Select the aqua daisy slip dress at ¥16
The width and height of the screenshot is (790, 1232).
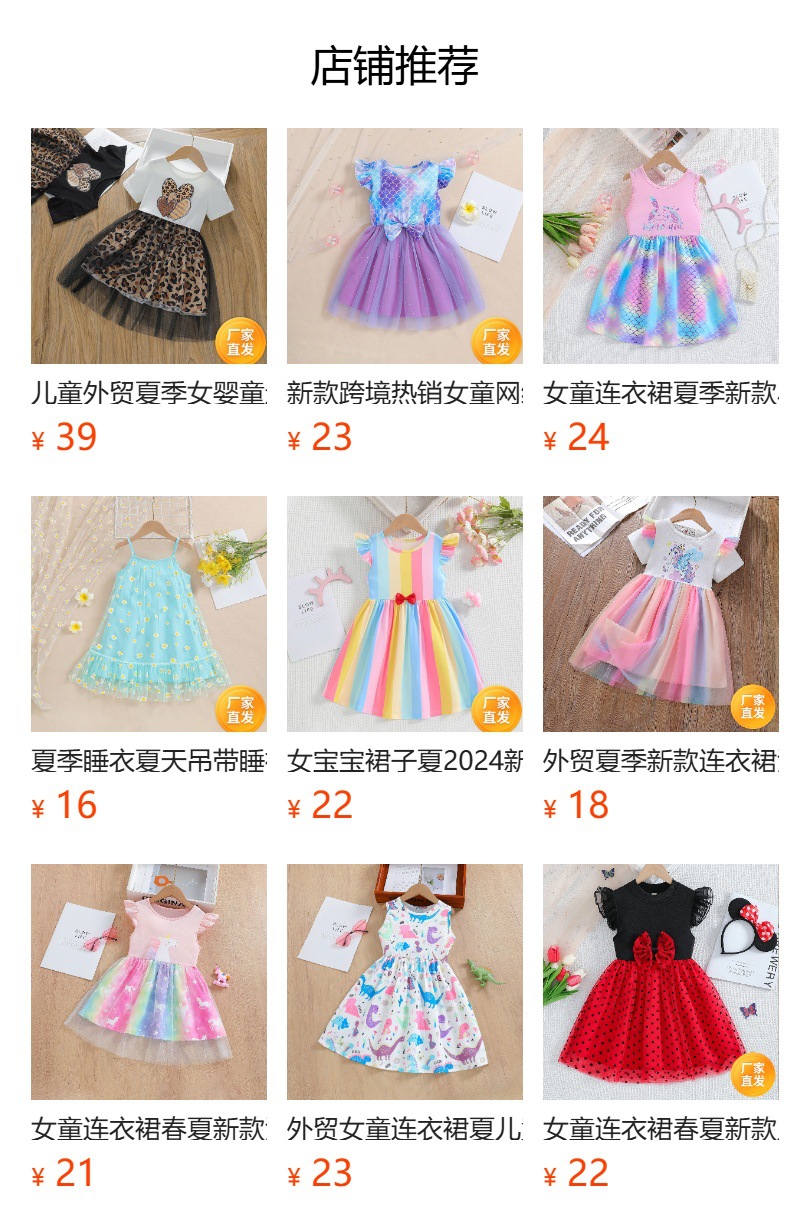[148, 614]
